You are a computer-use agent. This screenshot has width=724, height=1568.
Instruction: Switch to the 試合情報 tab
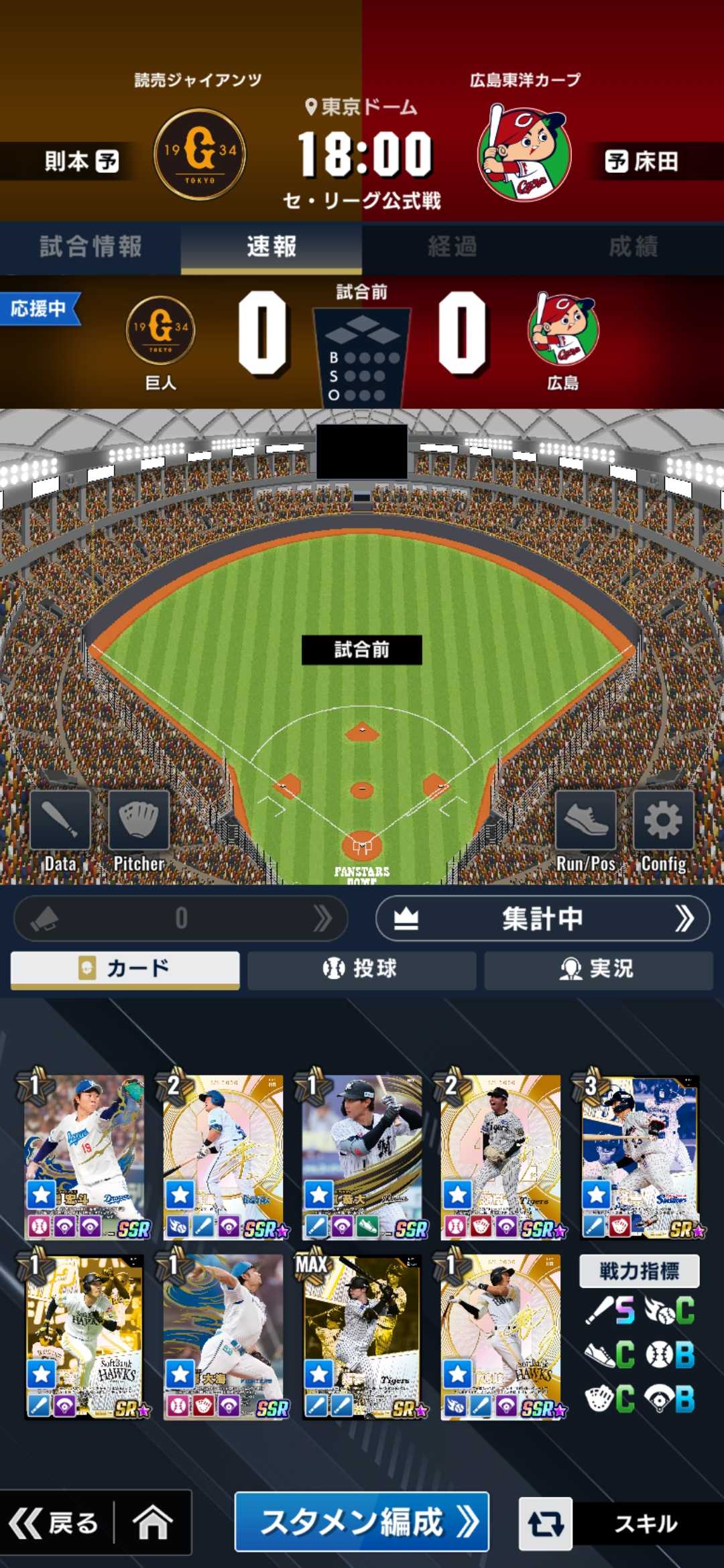(x=90, y=247)
